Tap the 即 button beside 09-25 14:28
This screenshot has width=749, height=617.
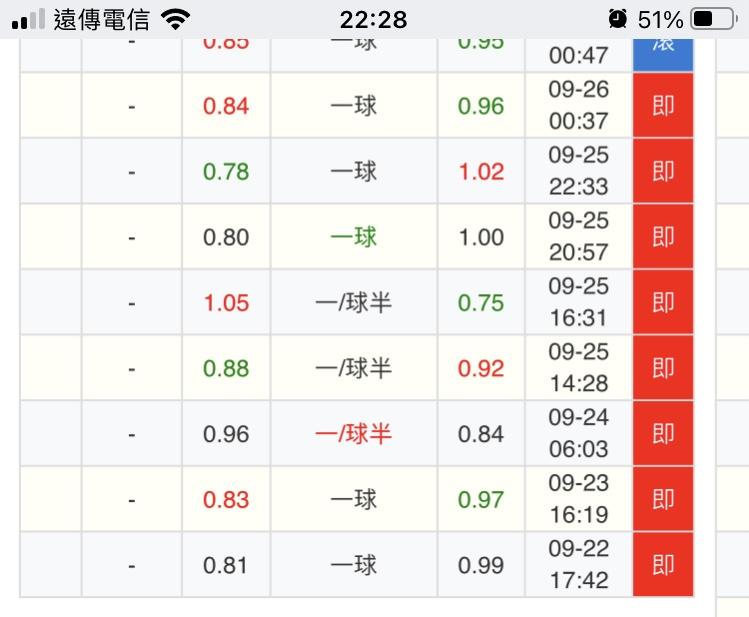point(663,368)
